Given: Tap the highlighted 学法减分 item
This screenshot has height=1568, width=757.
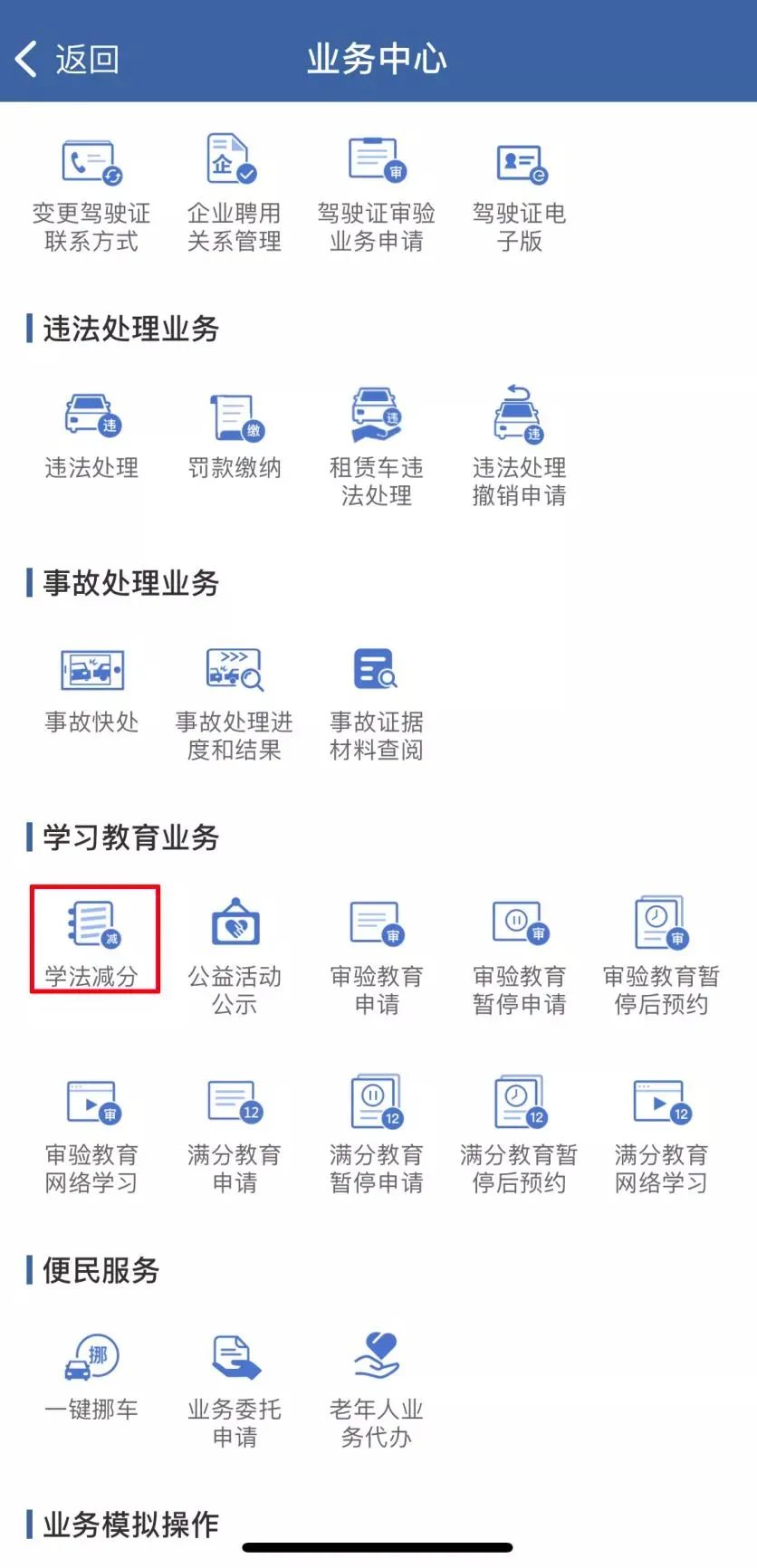Looking at the screenshot, I should [x=94, y=940].
